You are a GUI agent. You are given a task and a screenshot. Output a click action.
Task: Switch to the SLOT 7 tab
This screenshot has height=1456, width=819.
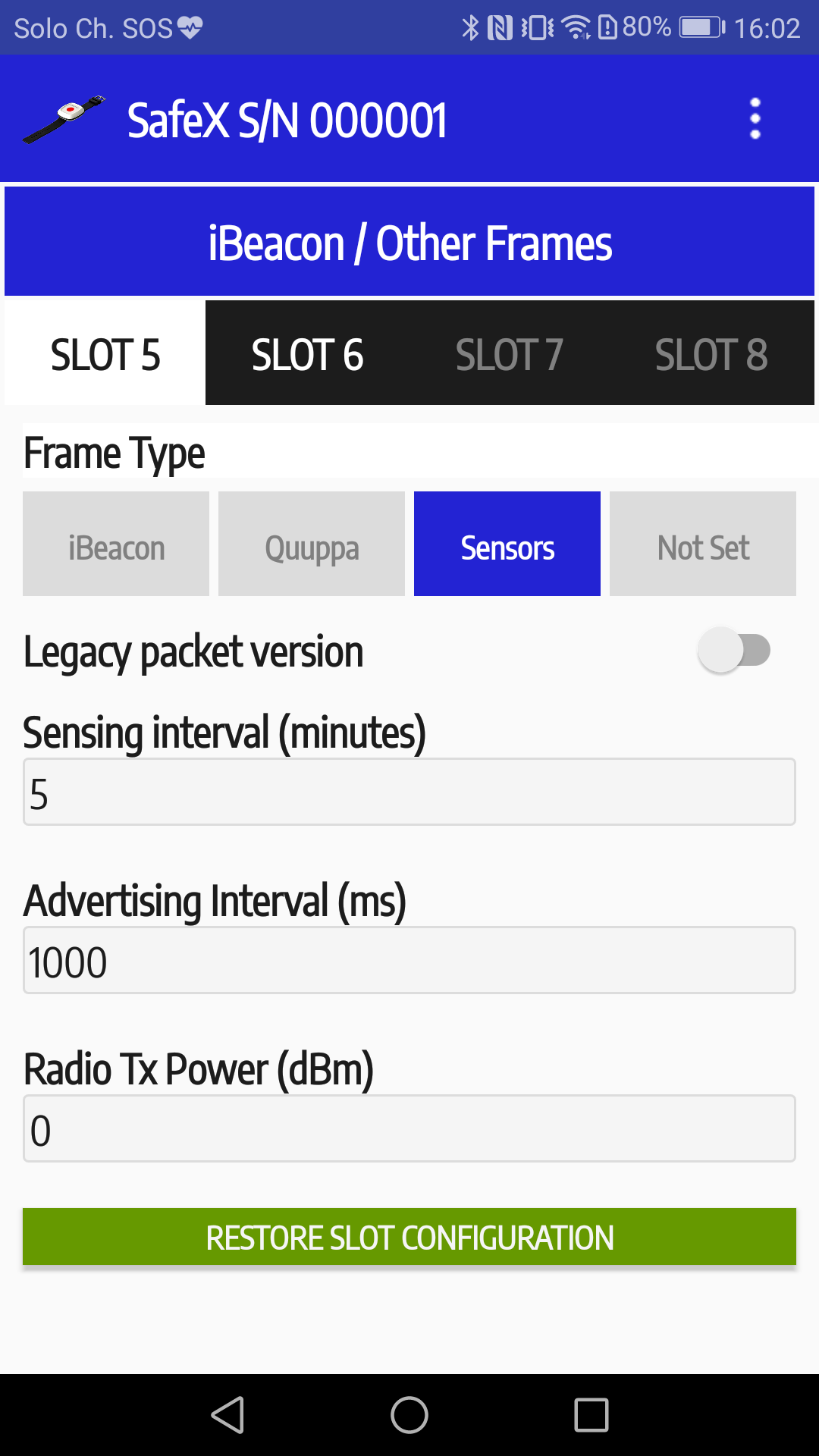pos(510,354)
